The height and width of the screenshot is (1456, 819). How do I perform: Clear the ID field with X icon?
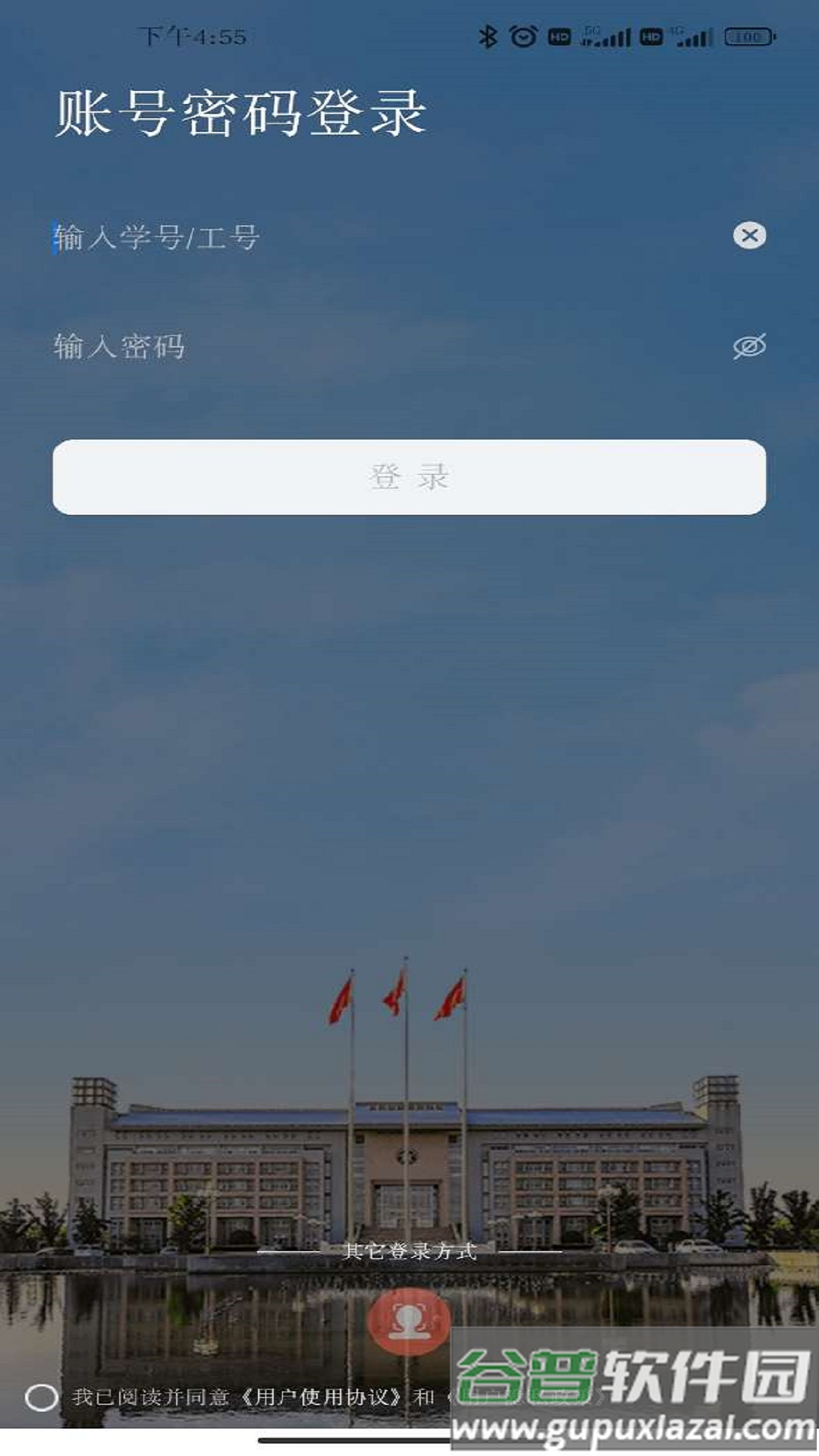pos(749,235)
